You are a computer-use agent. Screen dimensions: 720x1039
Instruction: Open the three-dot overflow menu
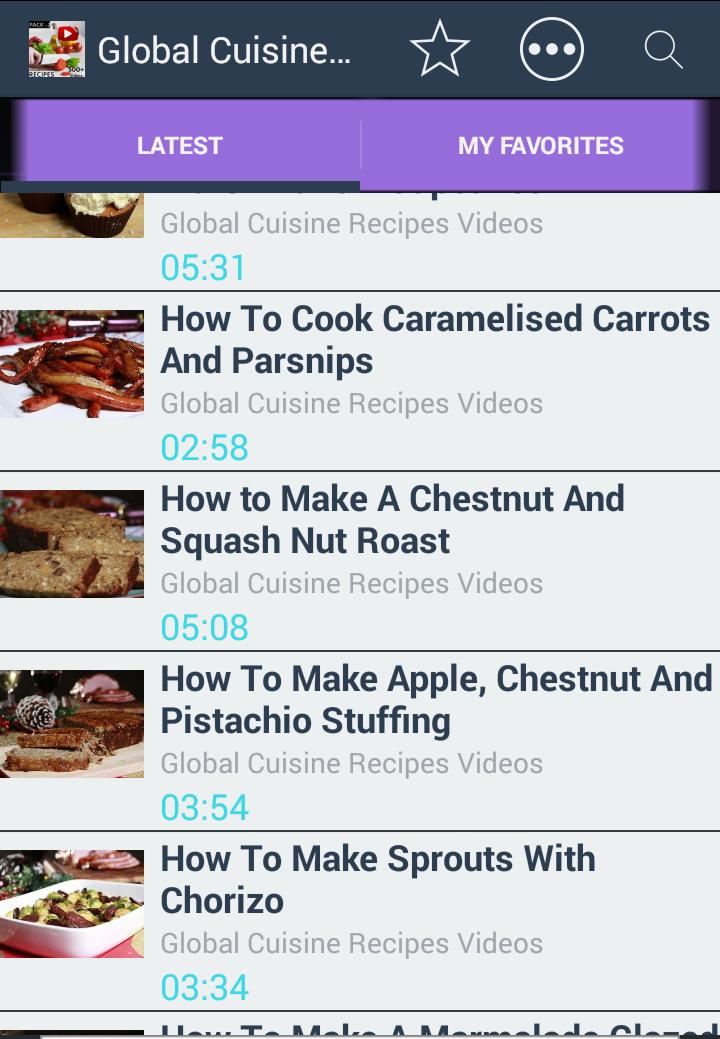pyautogui.click(x=551, y=47)
